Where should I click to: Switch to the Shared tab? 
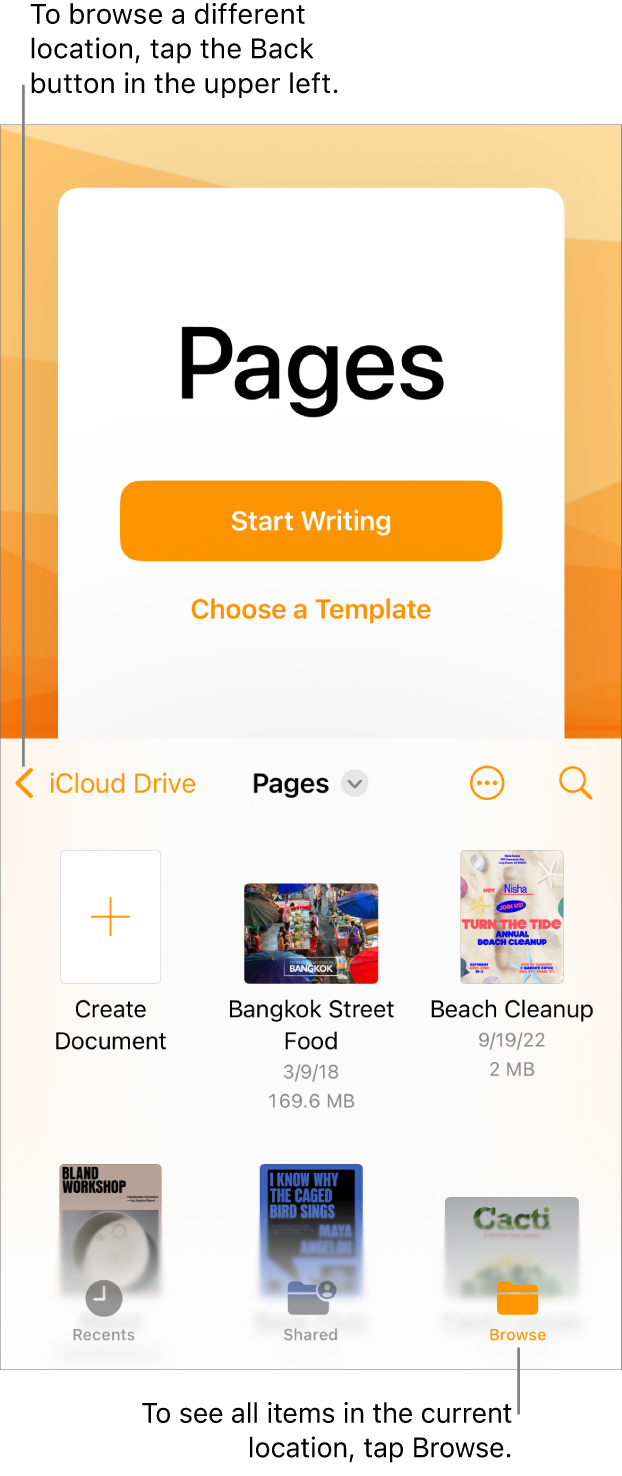[x=311, y=1312]
